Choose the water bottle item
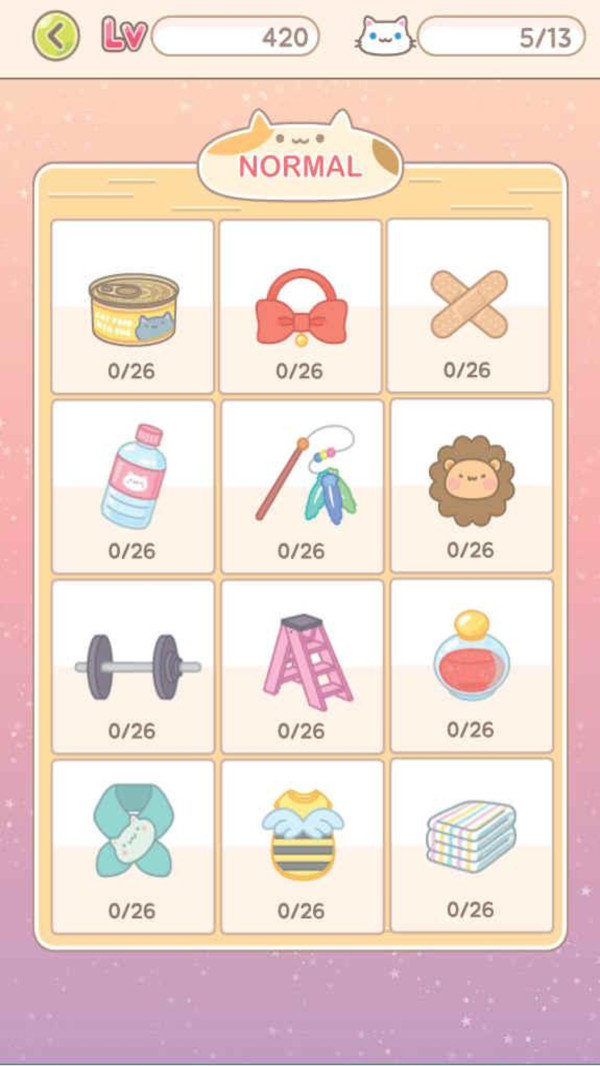 [x=133, y=486]
